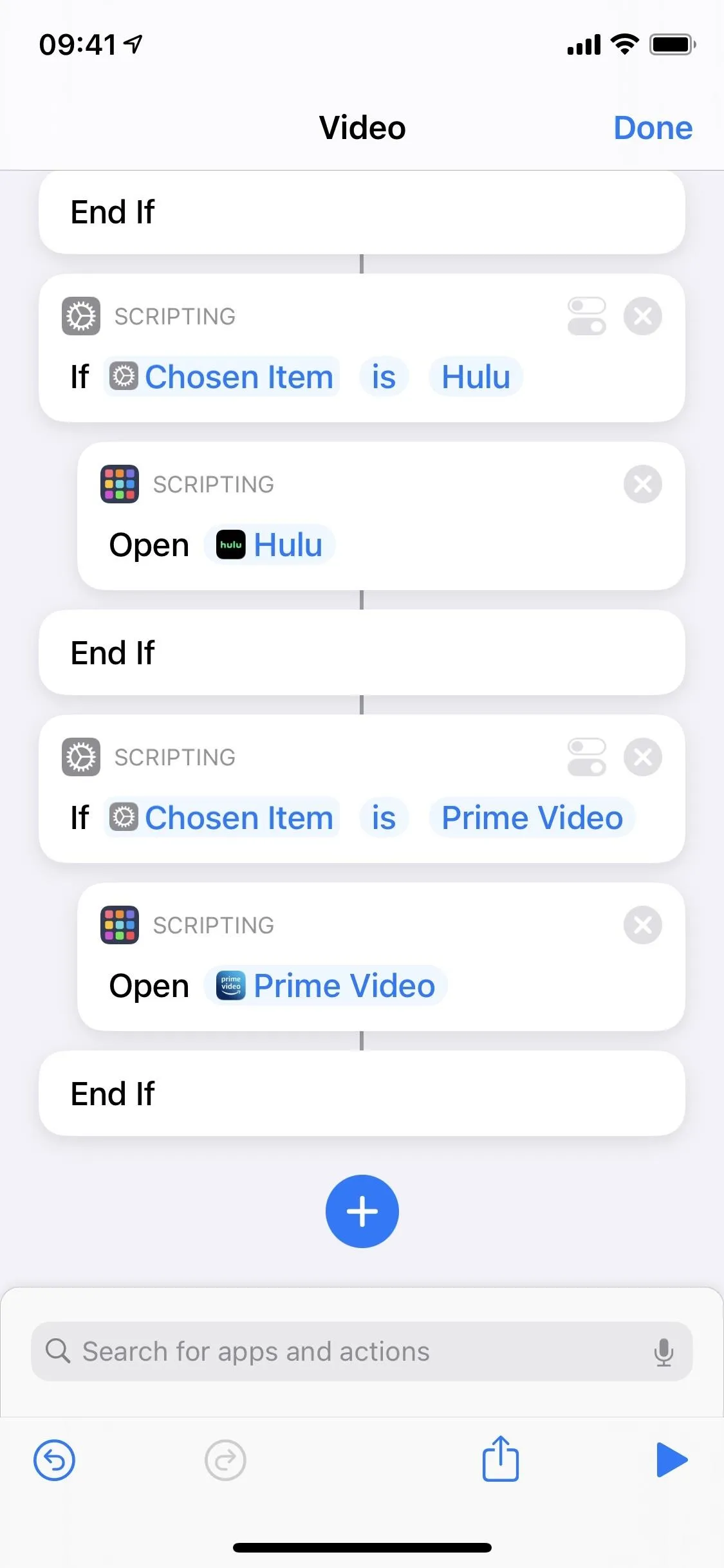
Task: Remove the If Chosen Item is Prime Video action
Action: (642, 757)
